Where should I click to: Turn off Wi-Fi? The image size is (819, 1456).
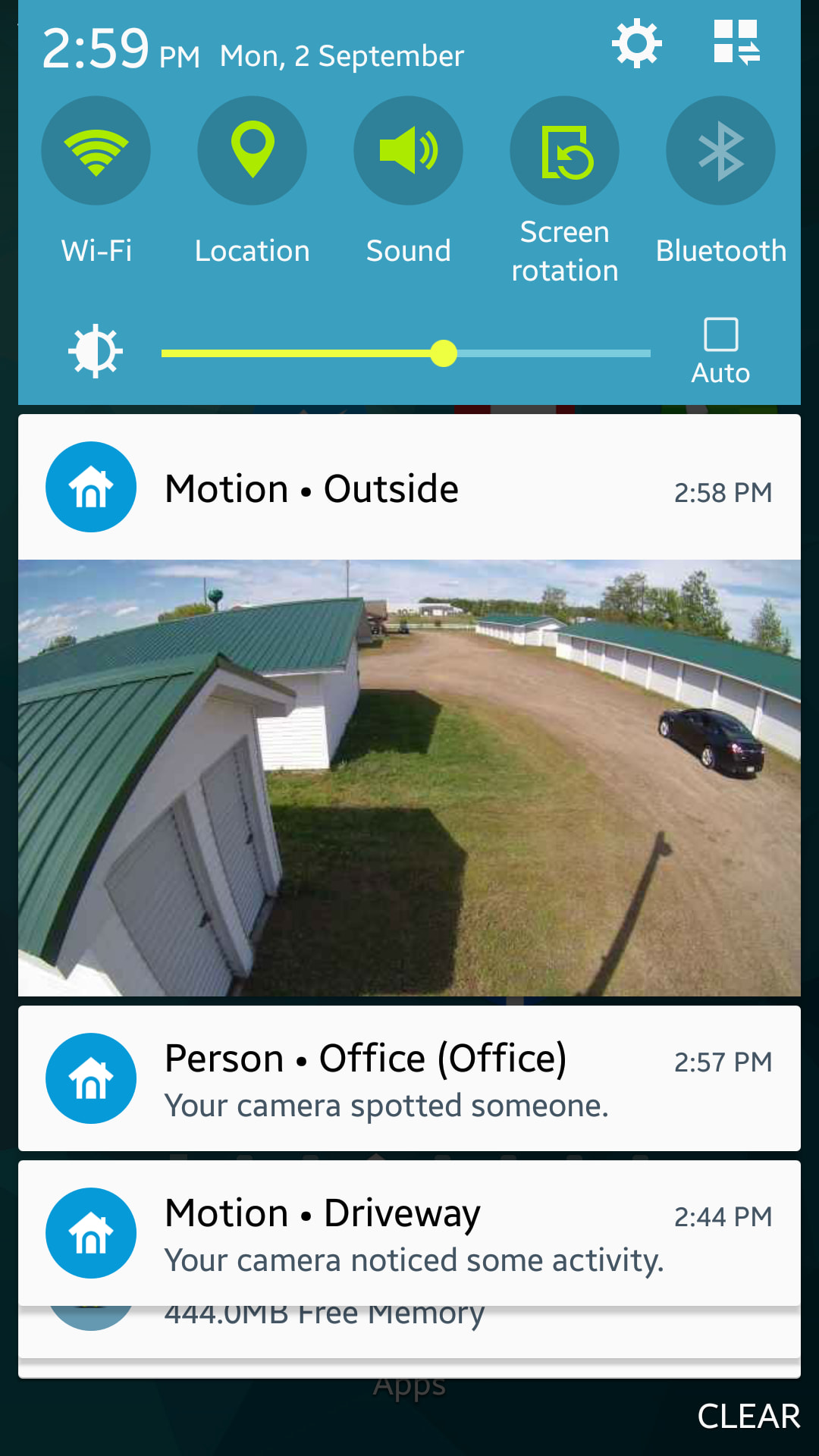96,150
